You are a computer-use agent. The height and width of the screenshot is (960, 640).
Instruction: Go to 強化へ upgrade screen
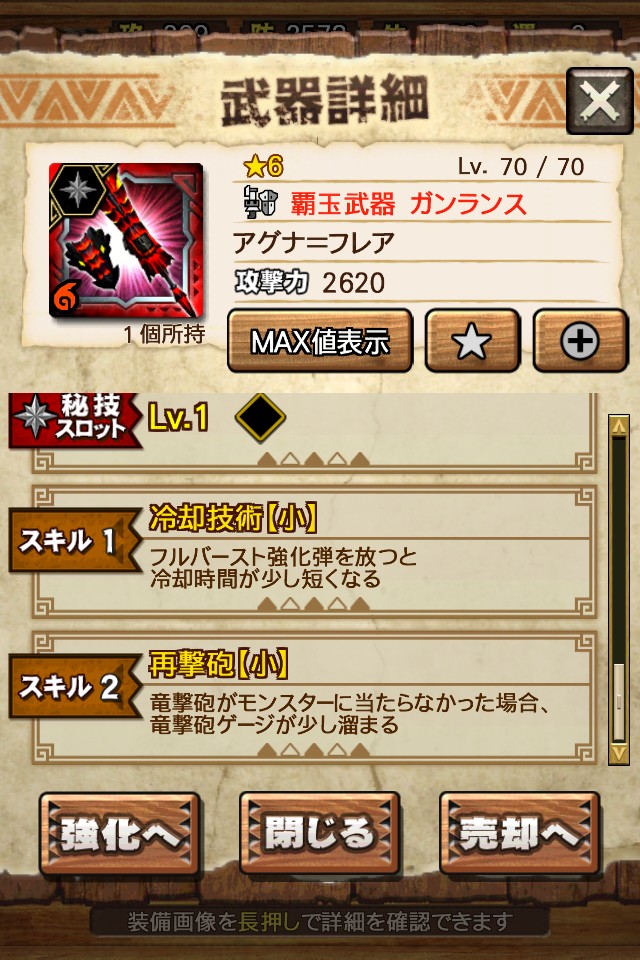(x=120, y=835)
